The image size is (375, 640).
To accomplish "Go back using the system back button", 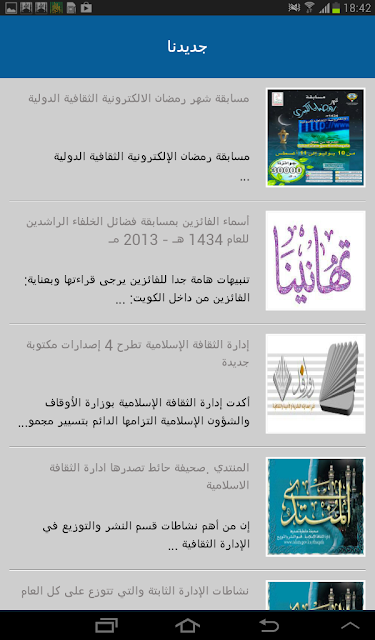I will tap(269, 625).
